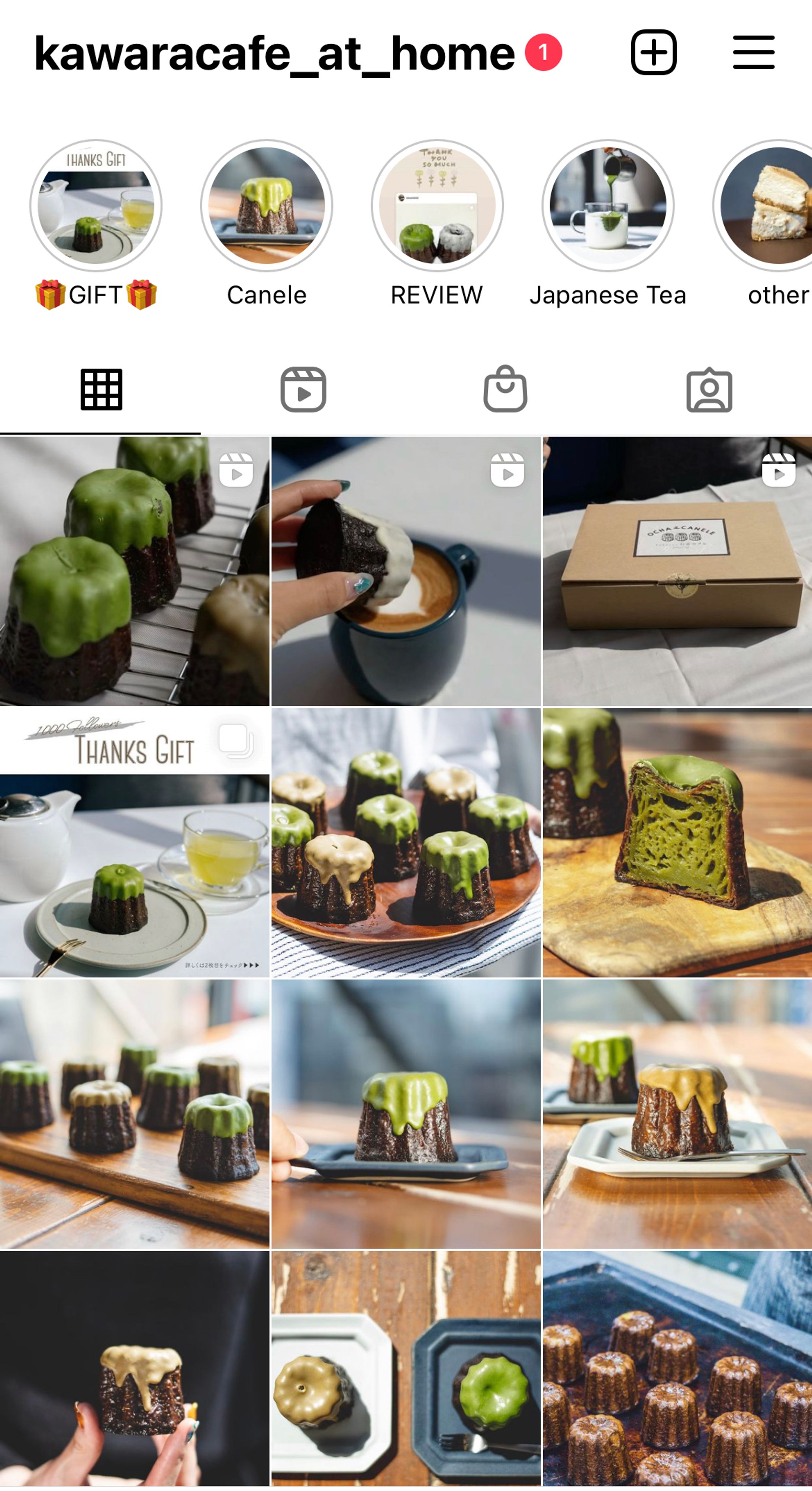The height and width of the screenshot is (1491, 812).
Task: Open the Japanese Tea highlight
Action: pos(608,206)
